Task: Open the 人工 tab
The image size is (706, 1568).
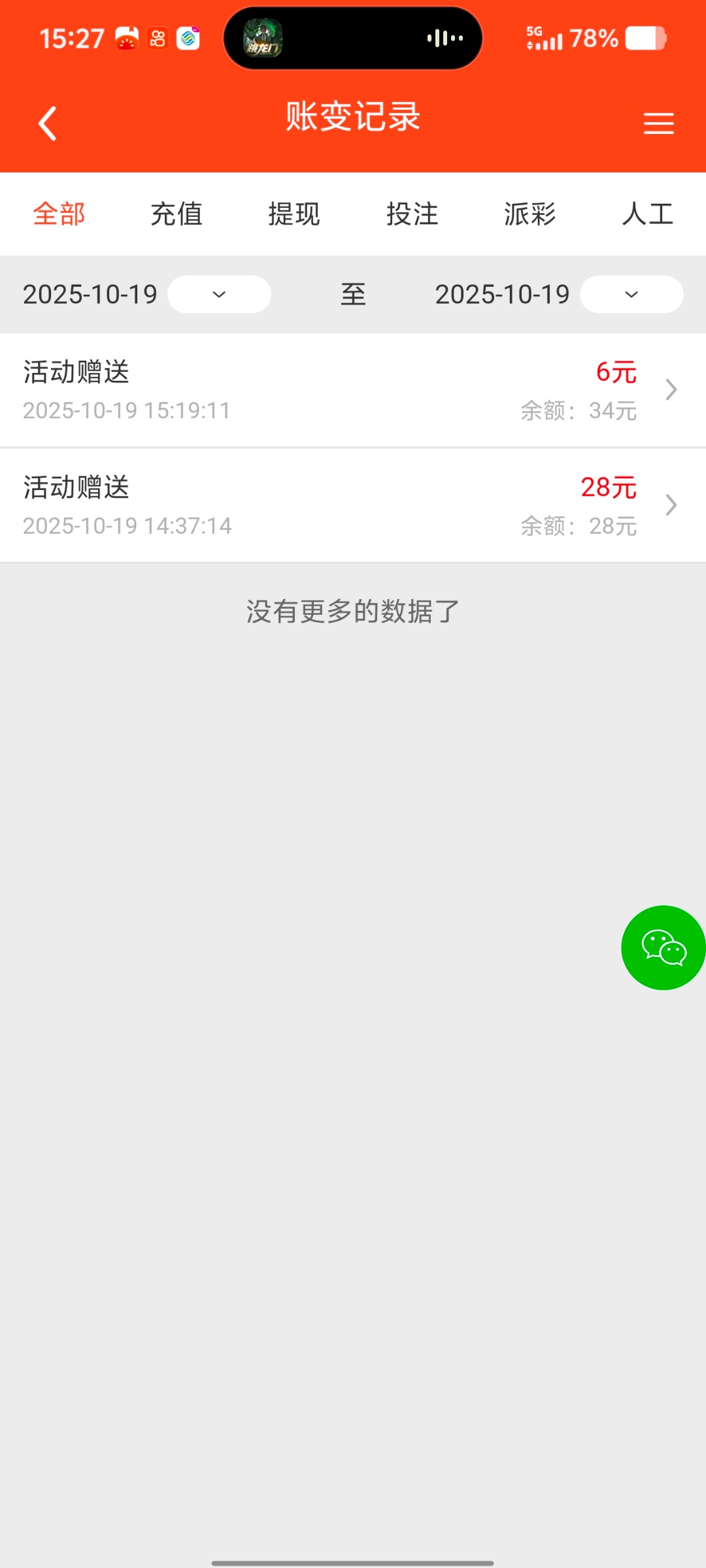Action: (647, 214)
